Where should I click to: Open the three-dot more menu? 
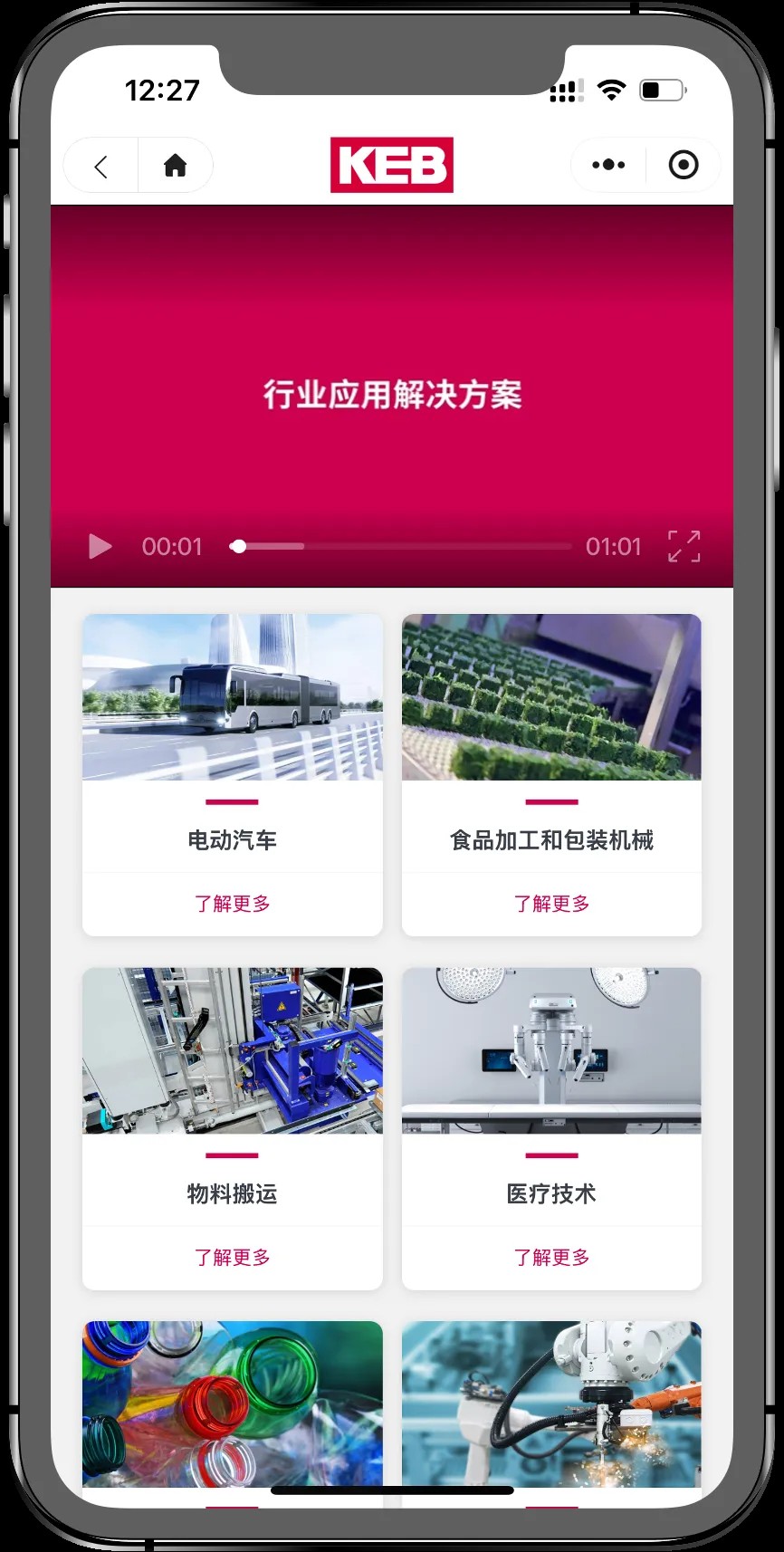point(607,165)
